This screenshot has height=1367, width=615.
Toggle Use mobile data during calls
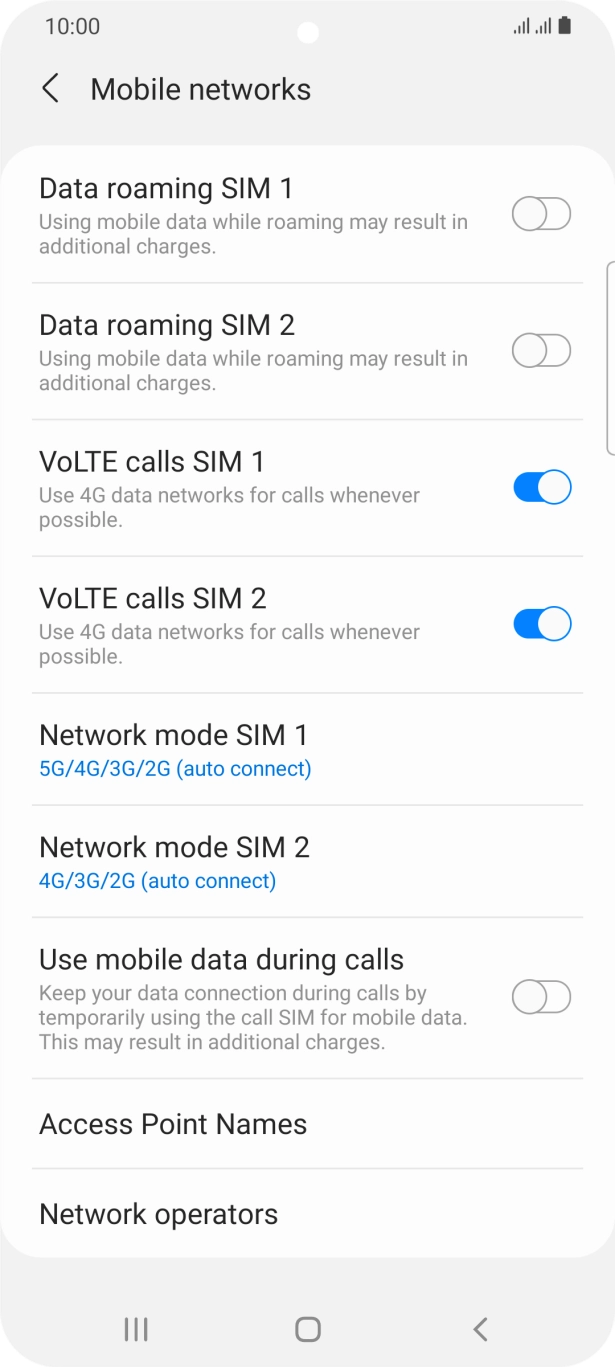pos(541,997)
